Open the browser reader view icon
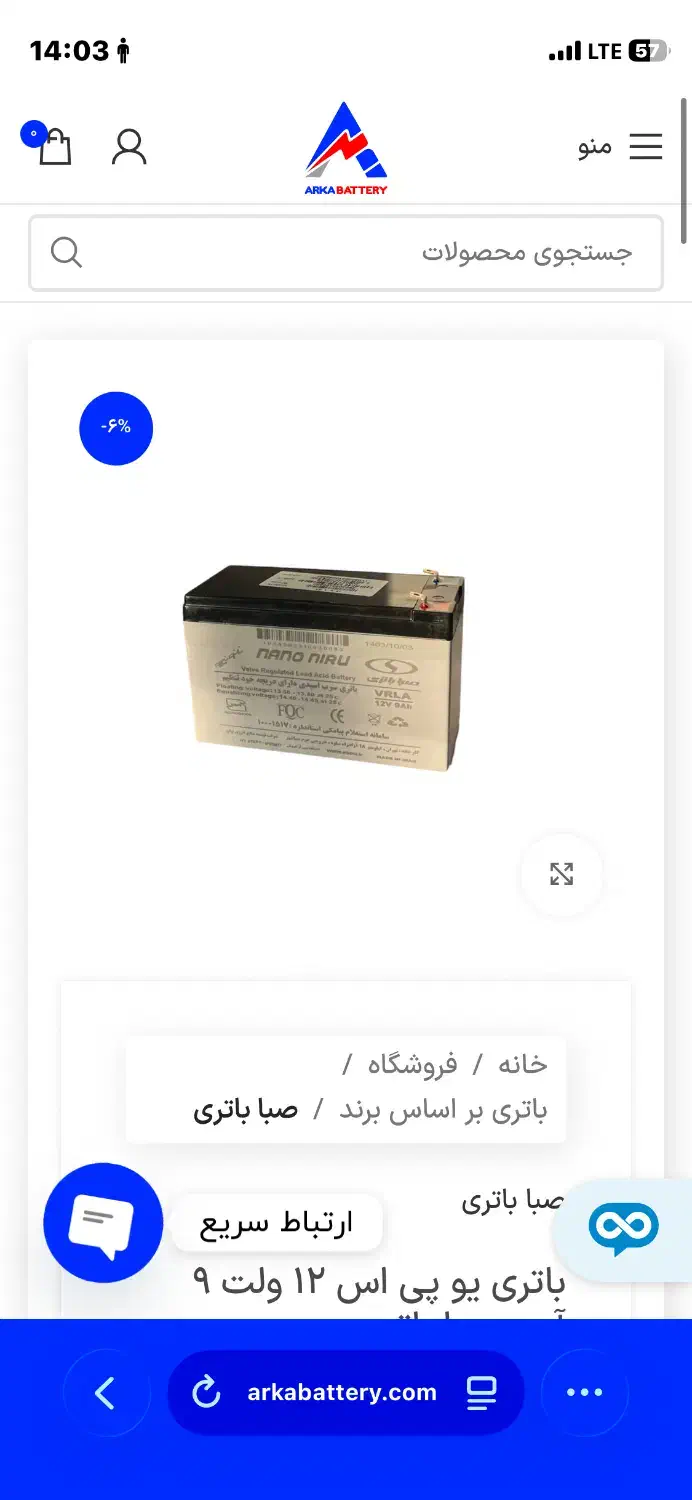The height and width of the screenshot is (1500, 692). (x=482, y=1393)
